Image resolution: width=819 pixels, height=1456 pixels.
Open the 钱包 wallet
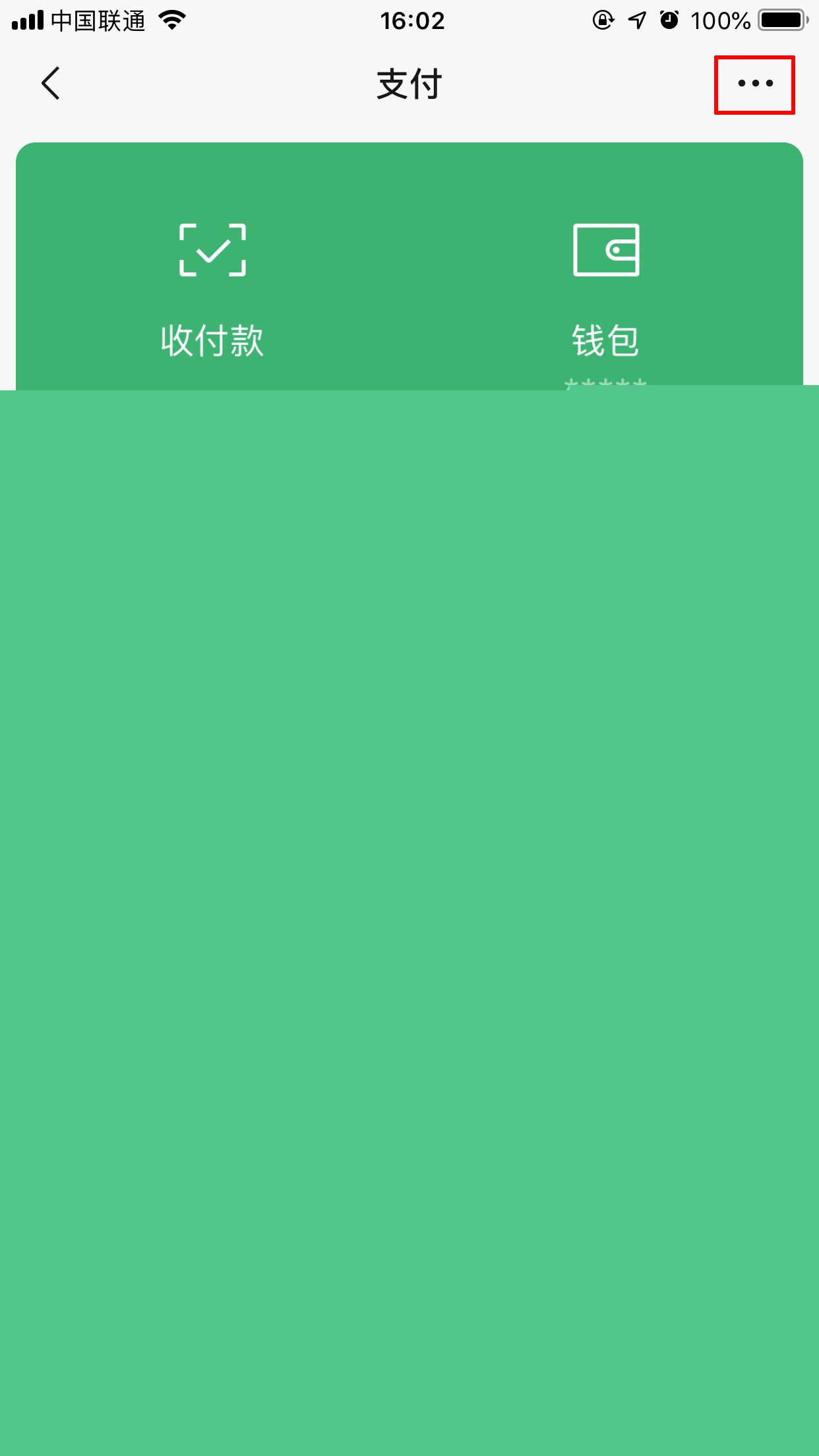tap(605, 290)
